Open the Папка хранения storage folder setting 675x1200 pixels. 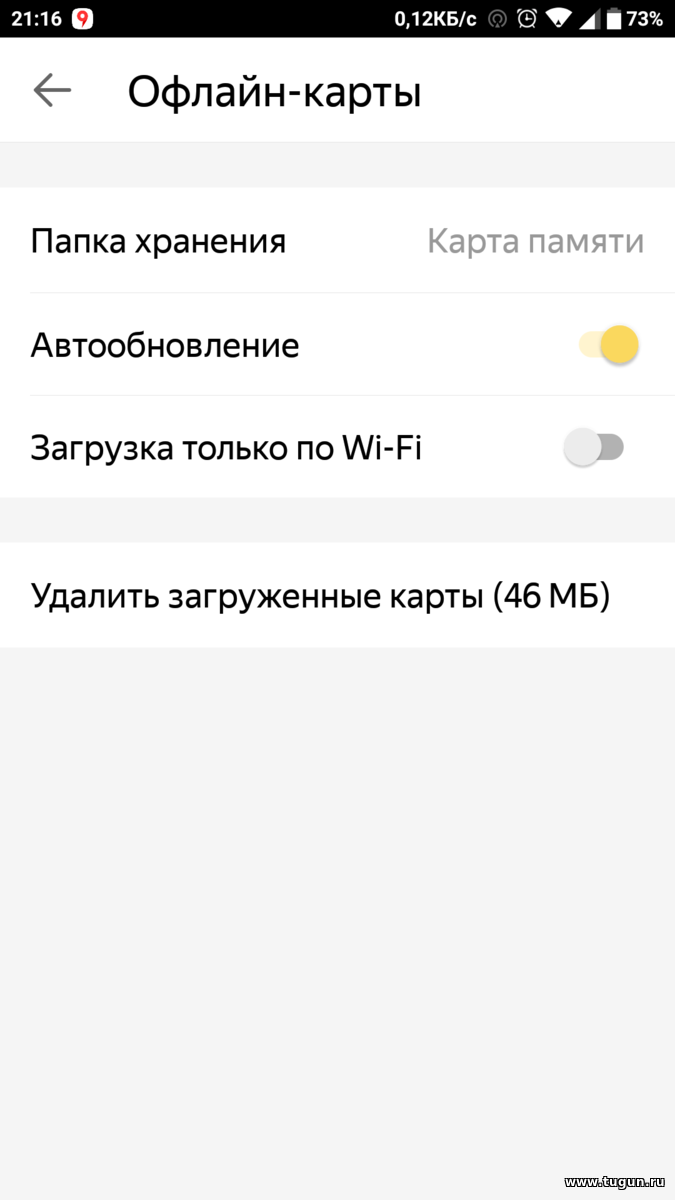337,241
